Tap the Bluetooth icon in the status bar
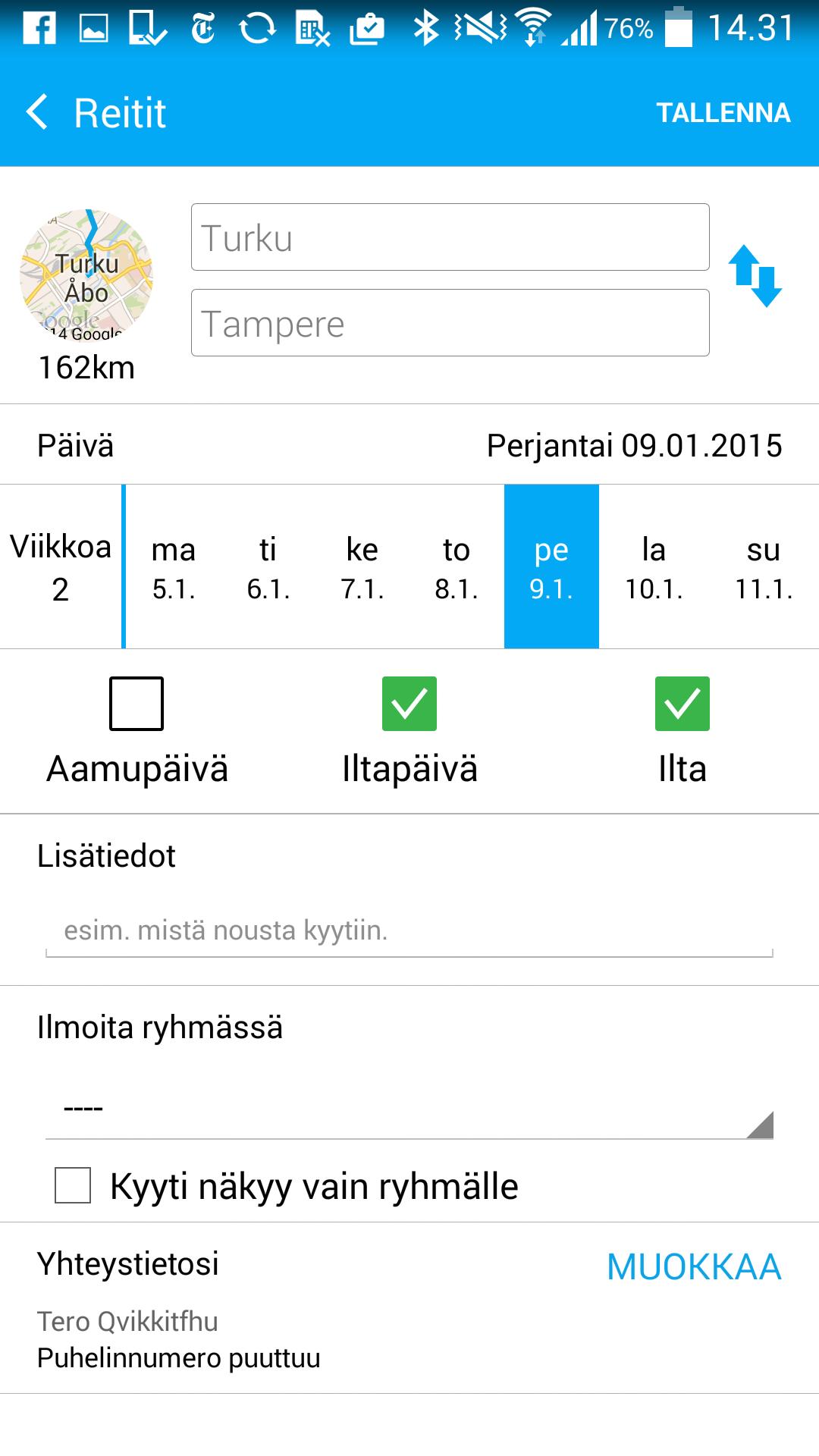Viewport: 819px width, 1456px height. [x=426, y=29]
